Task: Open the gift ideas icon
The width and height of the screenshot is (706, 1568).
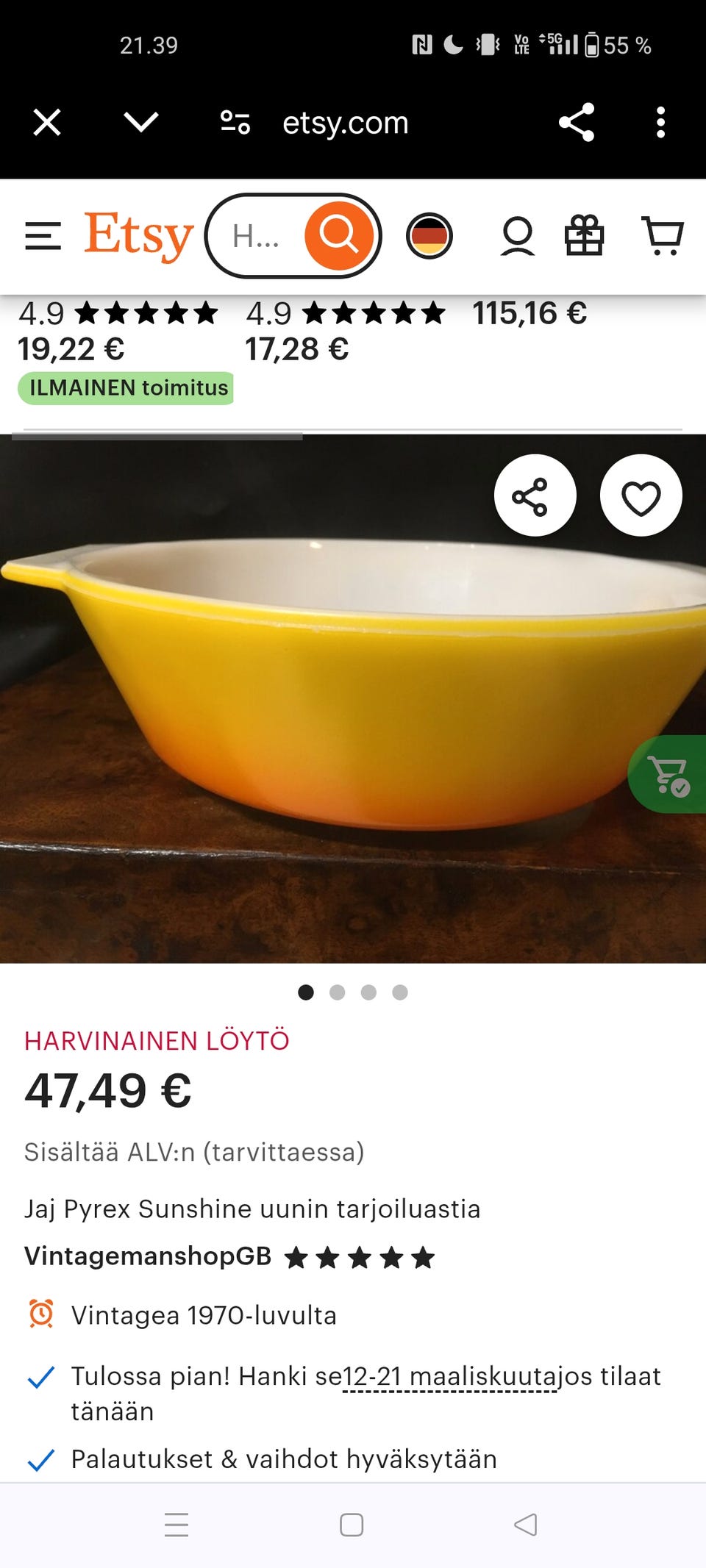Action: coord(584,236)
